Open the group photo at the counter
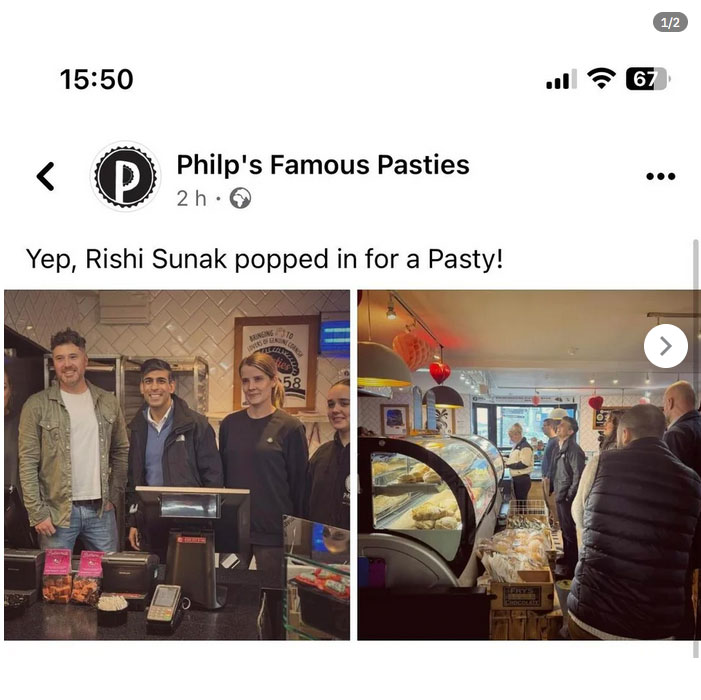701x700 pixels. [177, 465]
